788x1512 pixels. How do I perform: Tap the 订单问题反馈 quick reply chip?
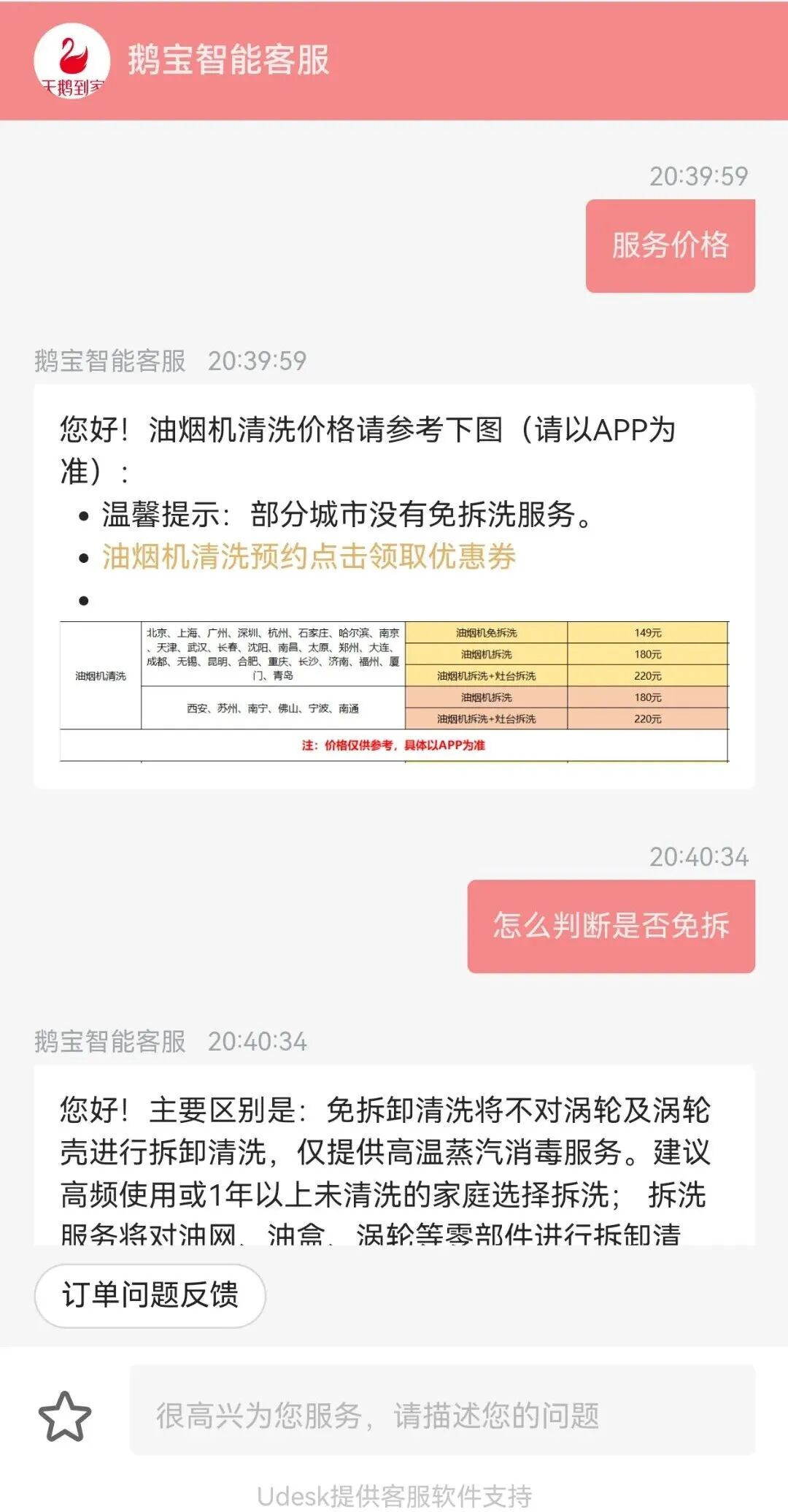coord(150,1295)
